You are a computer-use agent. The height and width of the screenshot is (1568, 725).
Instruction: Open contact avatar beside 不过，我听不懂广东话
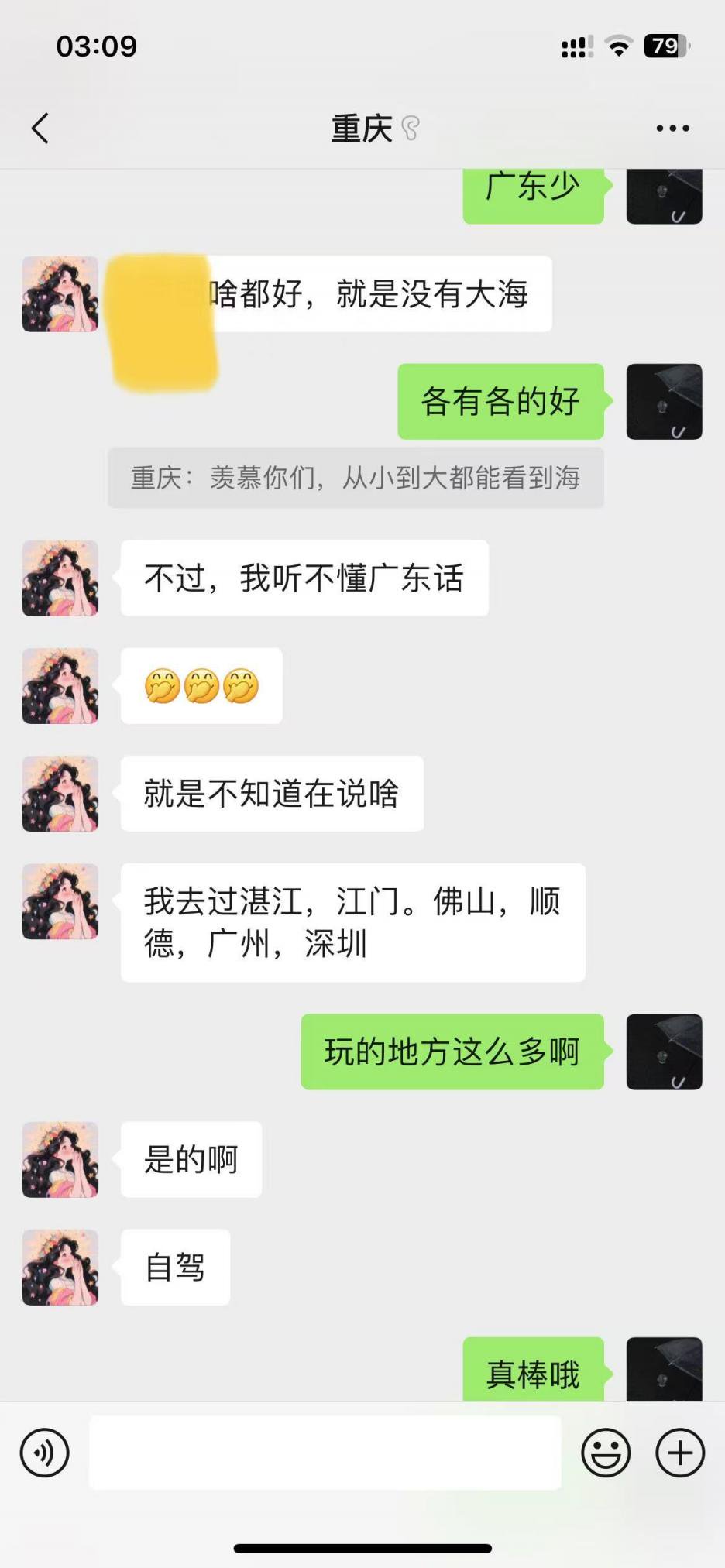point(60,578)
